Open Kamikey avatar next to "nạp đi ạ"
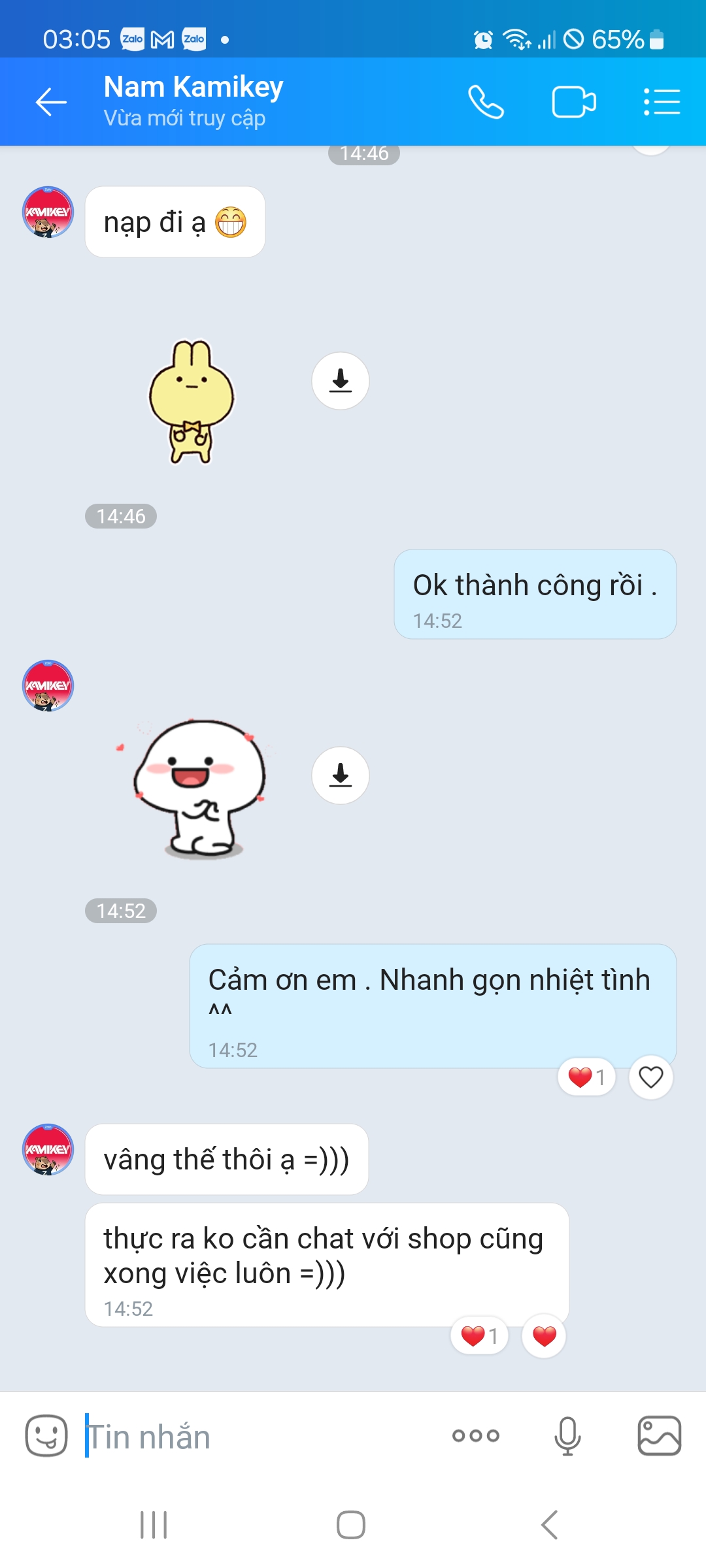706x1568 pixels. tap(48, 212)
